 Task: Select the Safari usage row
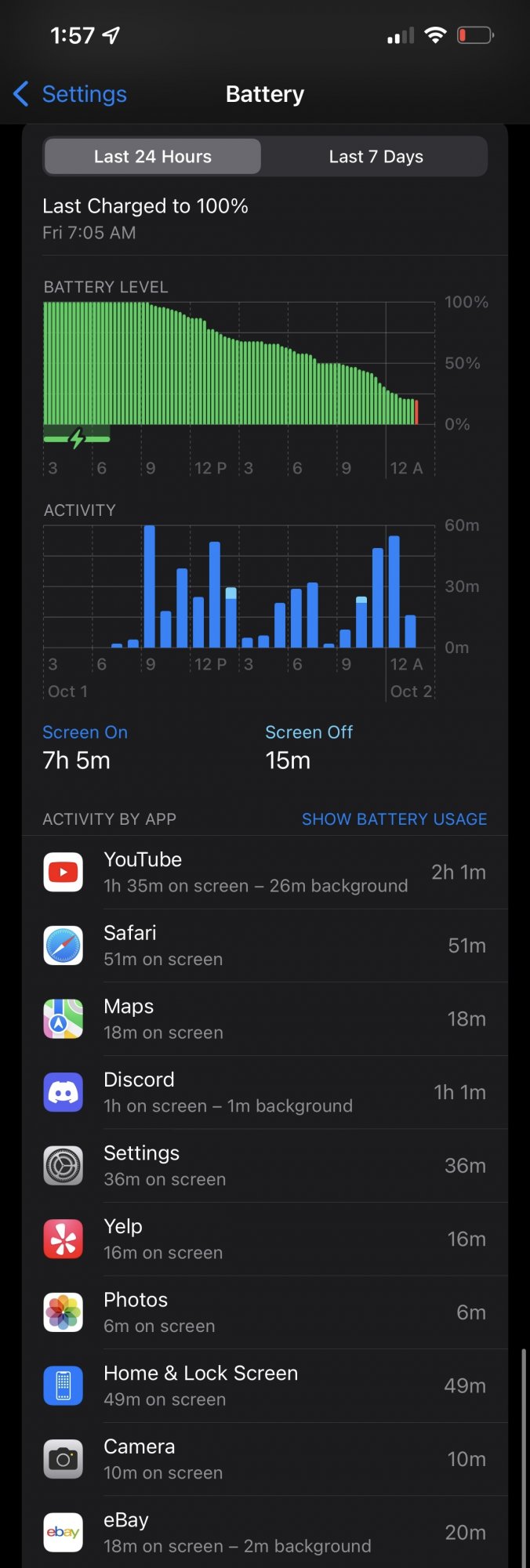(265, 946)
